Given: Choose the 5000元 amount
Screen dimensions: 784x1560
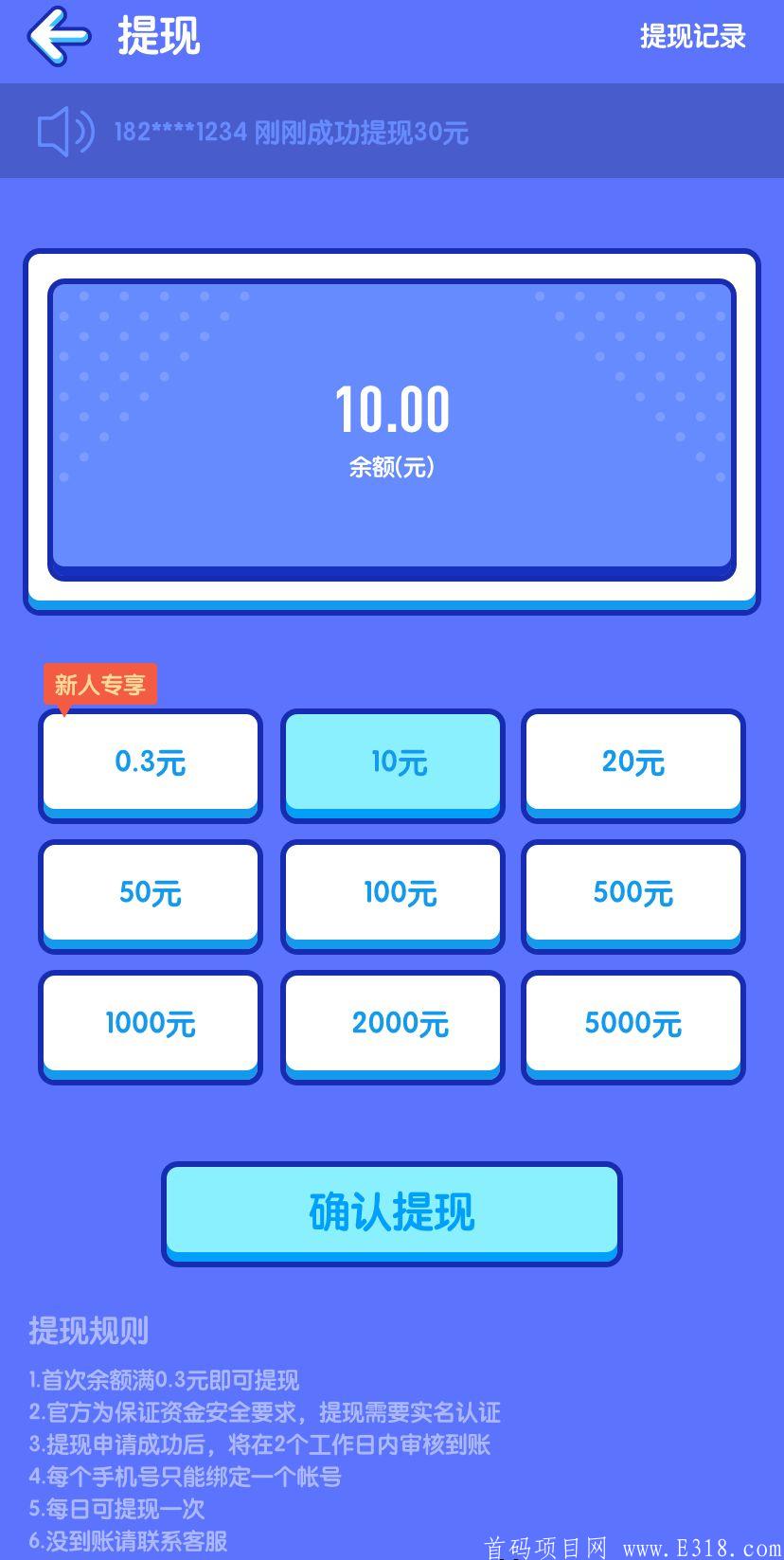Looking at the screenshot, I should click(633, 1025).
